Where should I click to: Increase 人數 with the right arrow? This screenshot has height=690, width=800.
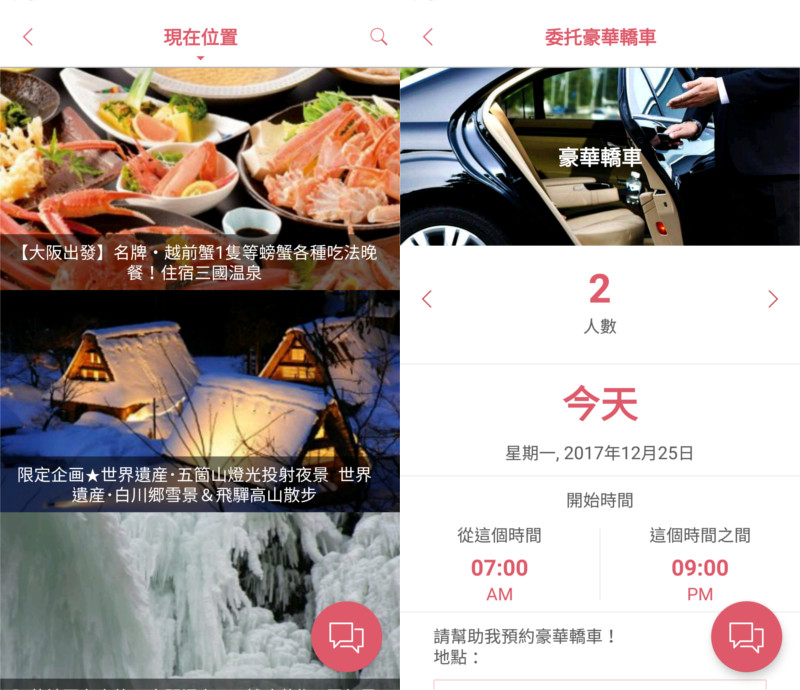(x=772, y=298)
